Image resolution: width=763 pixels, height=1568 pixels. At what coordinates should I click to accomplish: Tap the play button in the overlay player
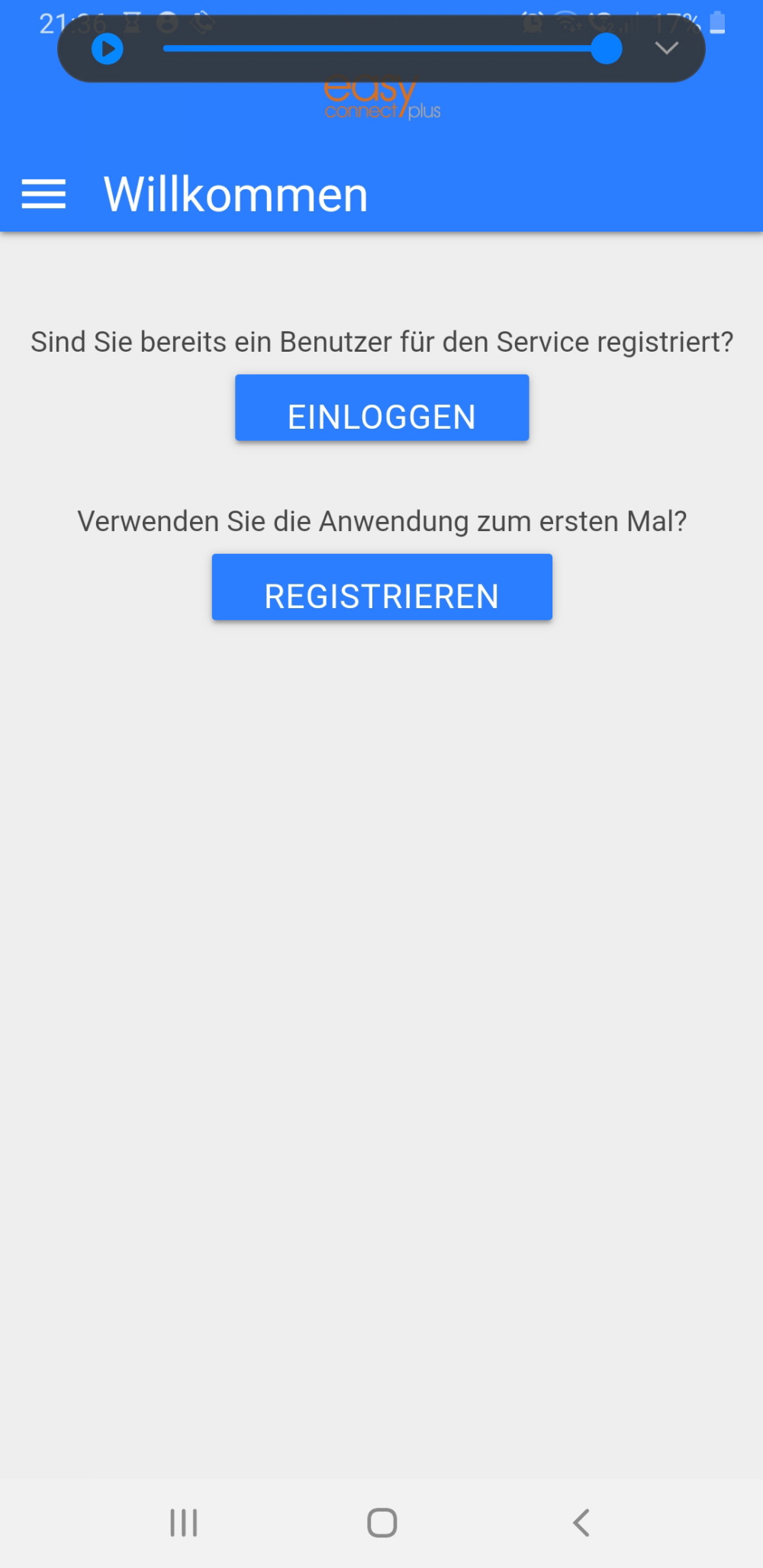pyautogui.click(x=108, y=50)
